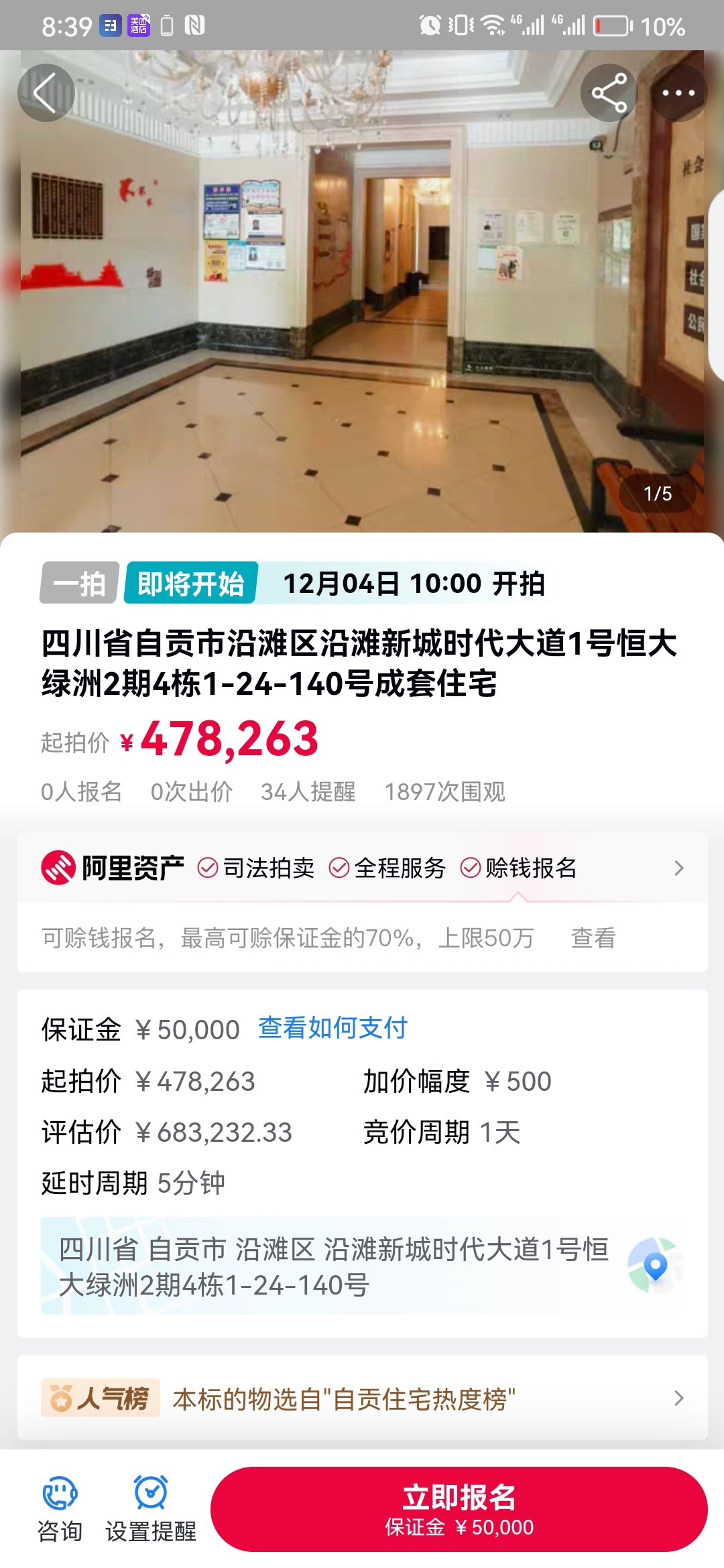Share this auction listing
The image size is (724, 1568).
click(x=609, y=92)
